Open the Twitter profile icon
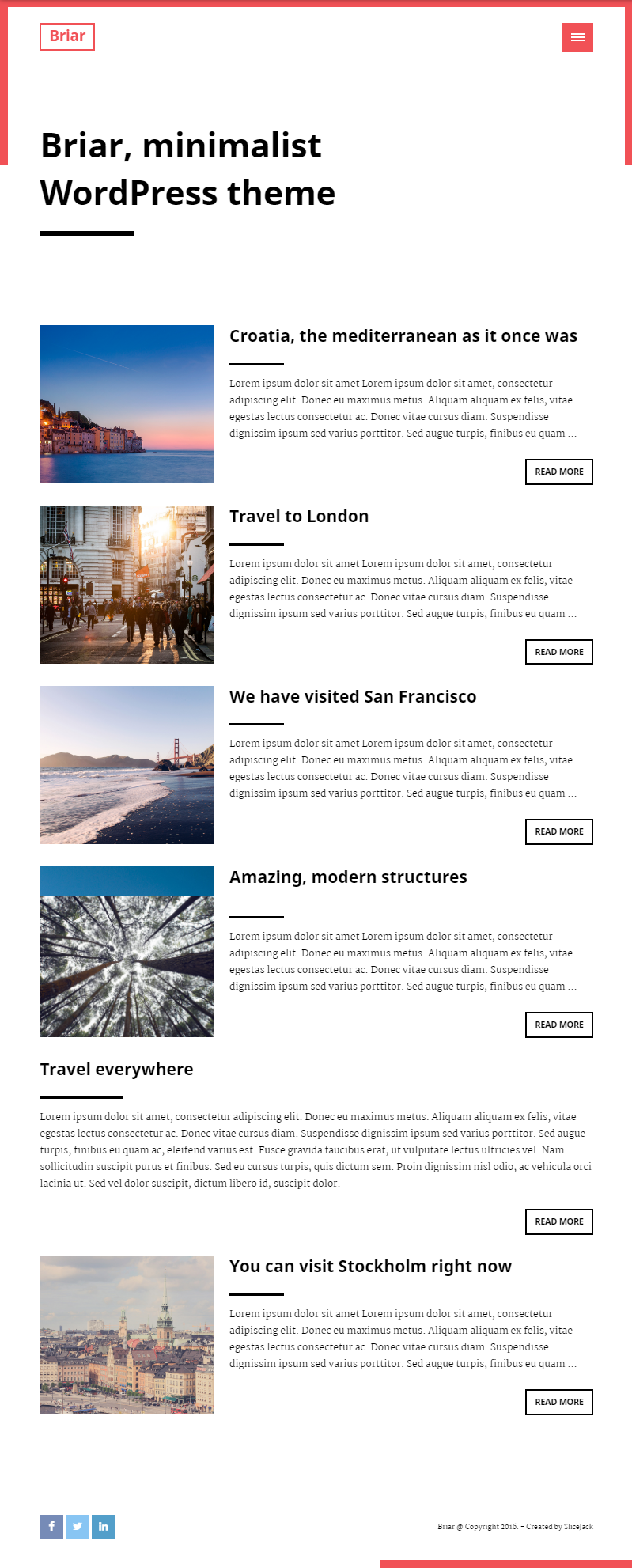 pos(78,1527)
